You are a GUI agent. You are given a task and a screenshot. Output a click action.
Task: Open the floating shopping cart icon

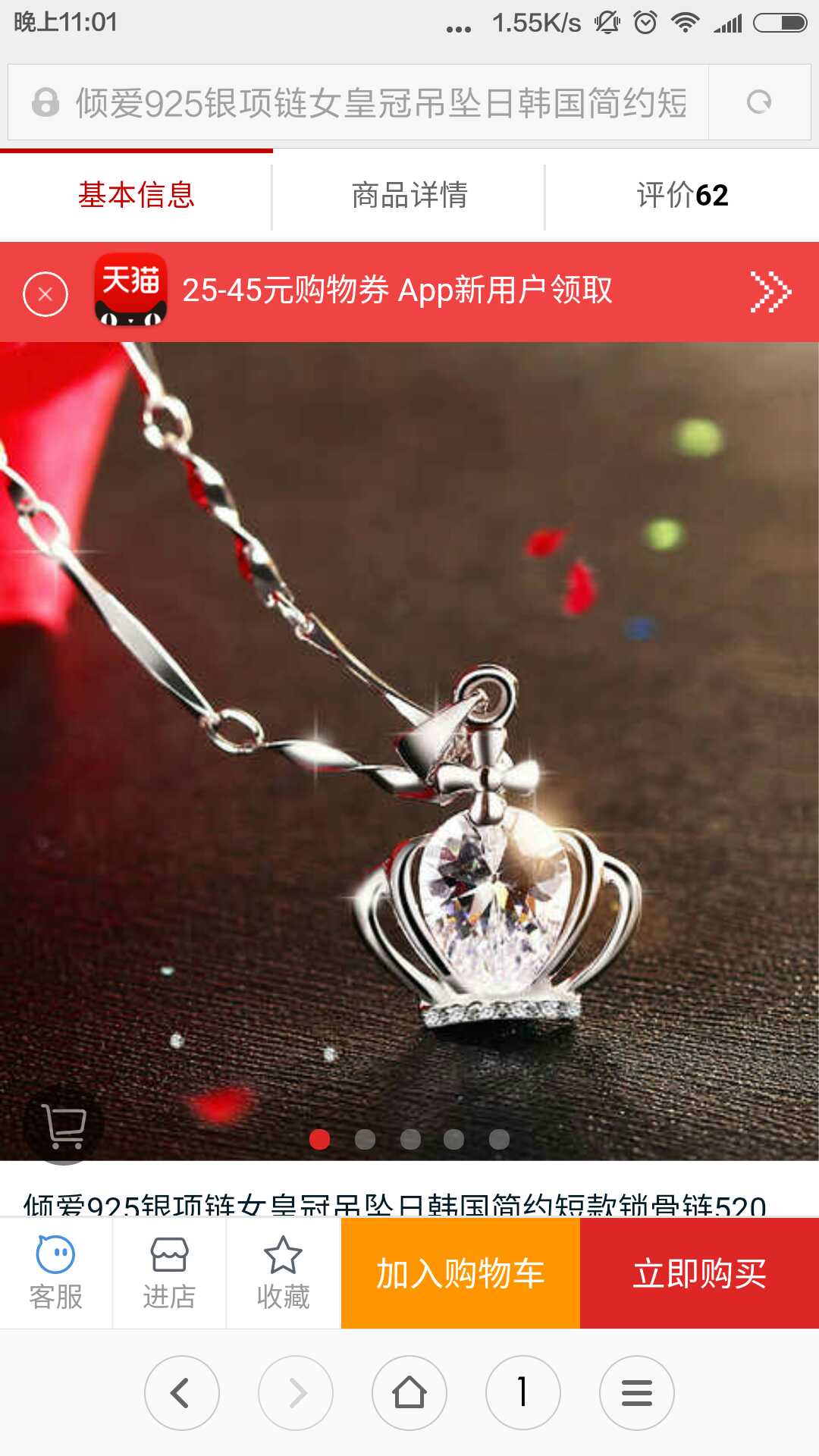(64, 1125)
